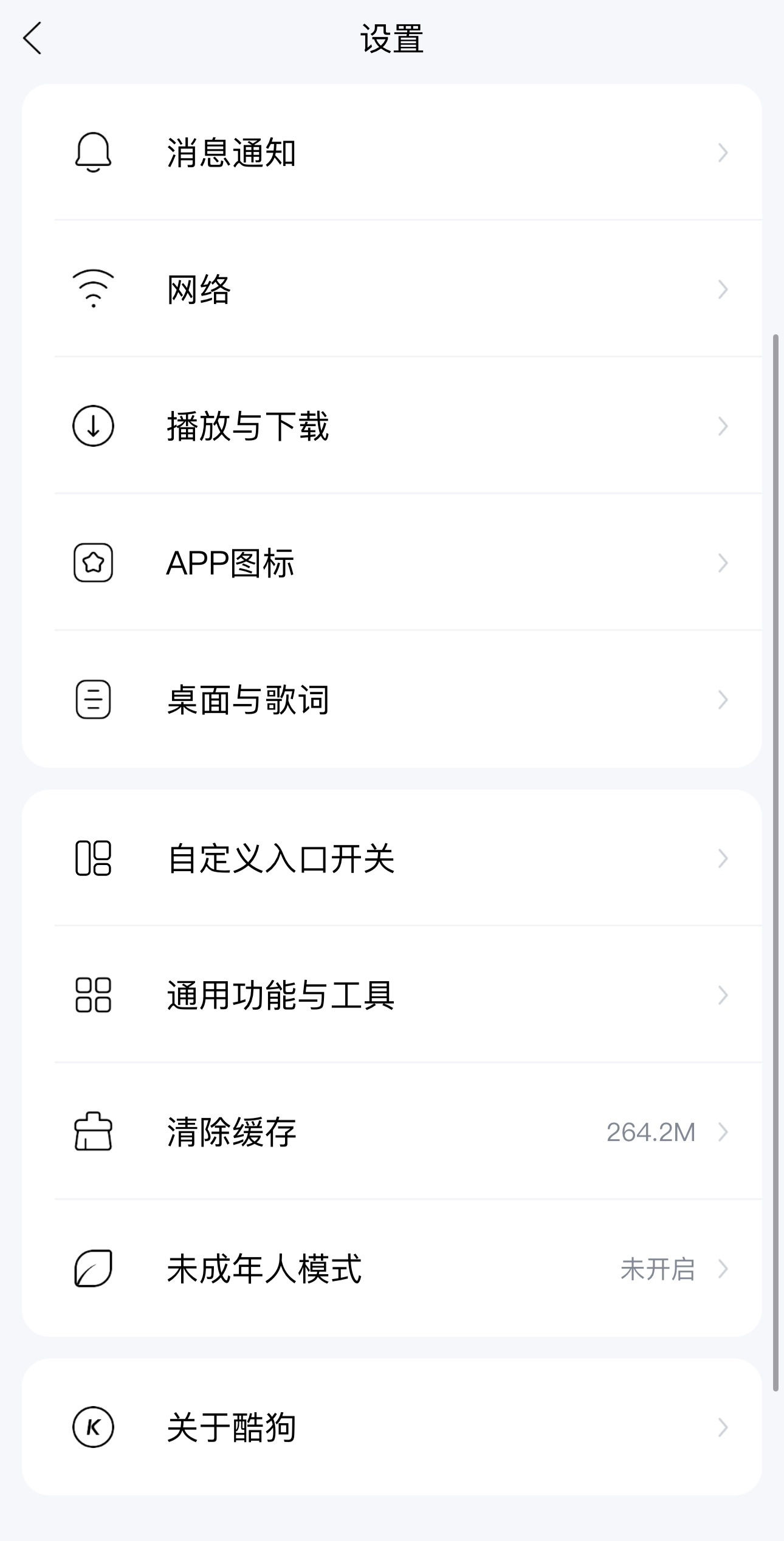Open 未成年人模式 settings

391,1269
